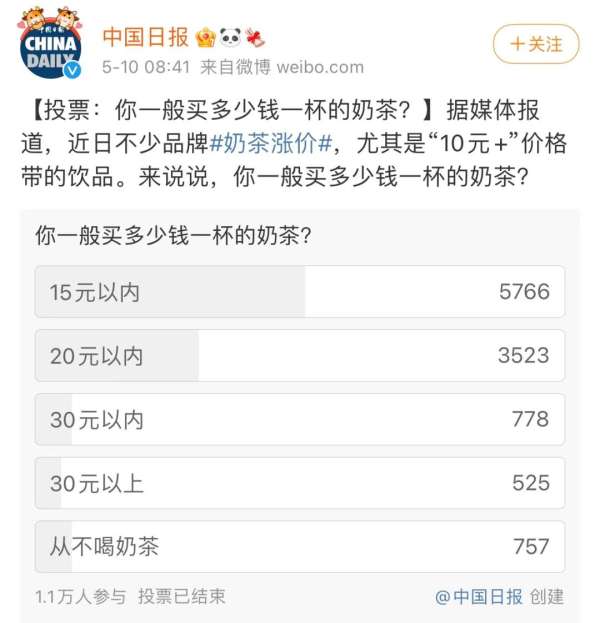Select the 15元以内 poll option
Image resolution: width=600 pixels, height=623 pixels.
pos(300,291)
